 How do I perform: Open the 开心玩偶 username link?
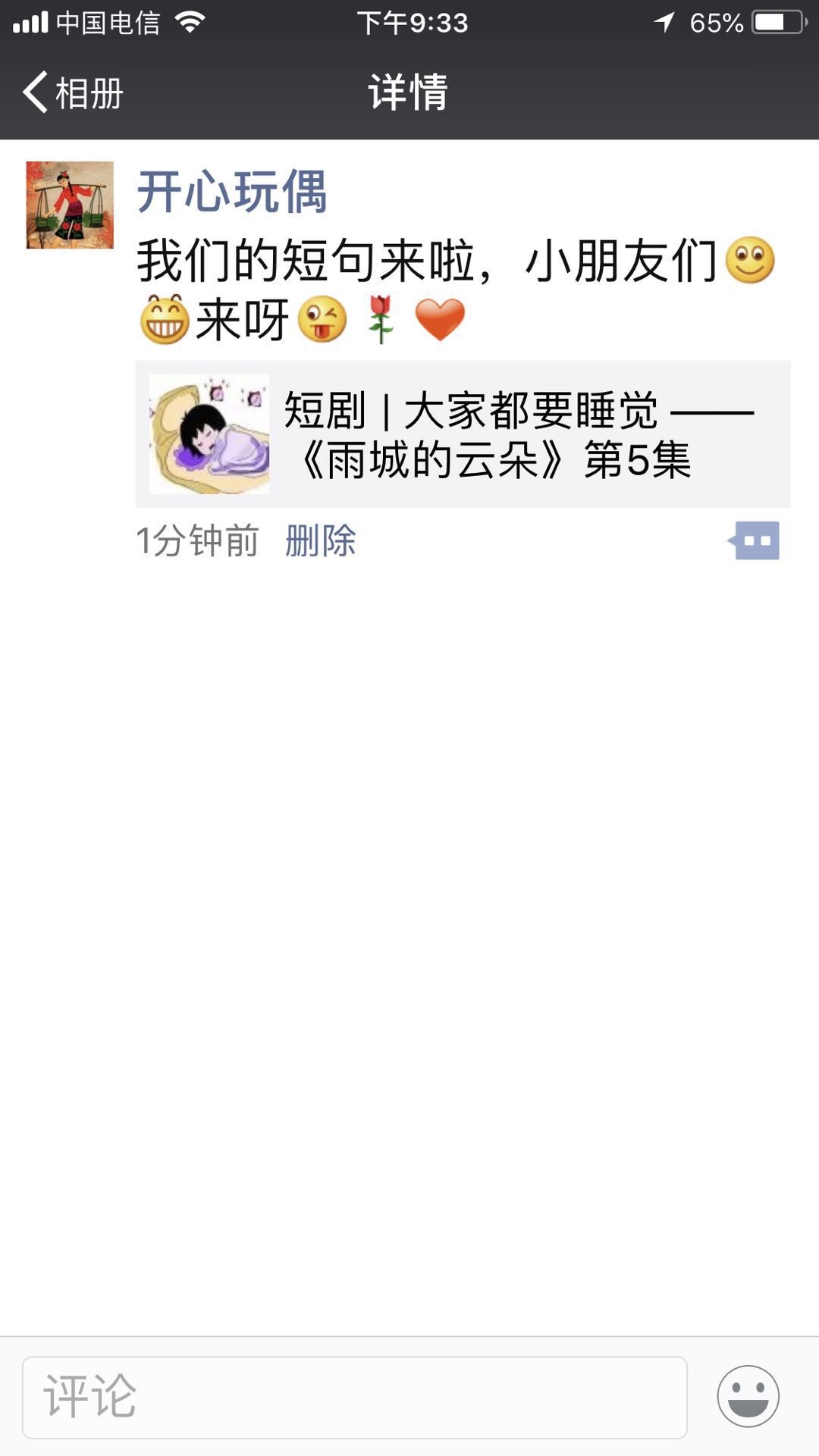coord(231,192)
